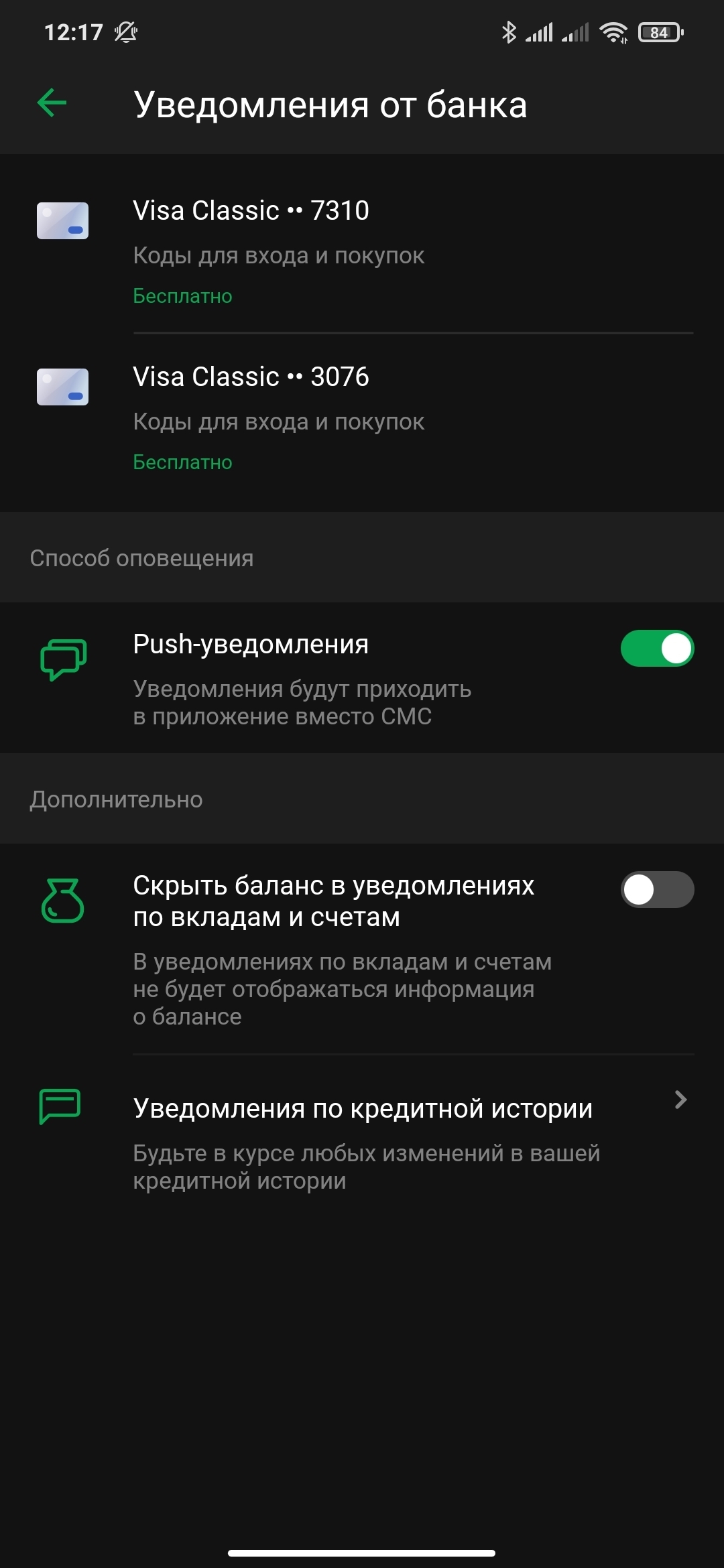Screen dimensions: 724x1568
Task: Go back using the green arrow
Action: coord(52,103)
